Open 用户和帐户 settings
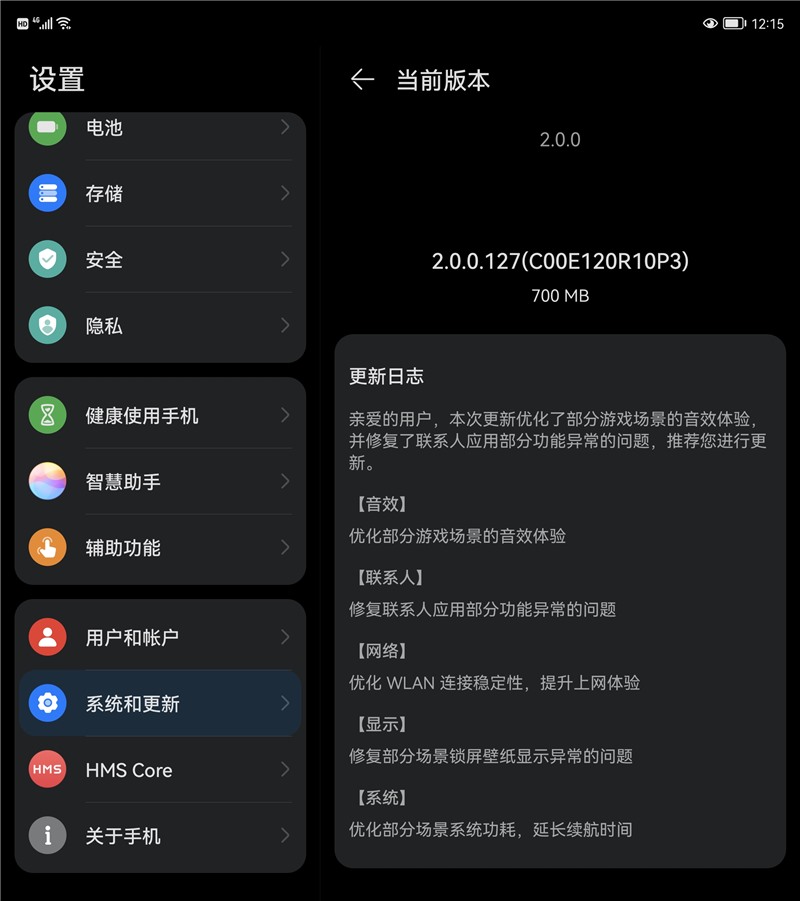This screenshot has width=800, height=901. (x=160, y=637)
